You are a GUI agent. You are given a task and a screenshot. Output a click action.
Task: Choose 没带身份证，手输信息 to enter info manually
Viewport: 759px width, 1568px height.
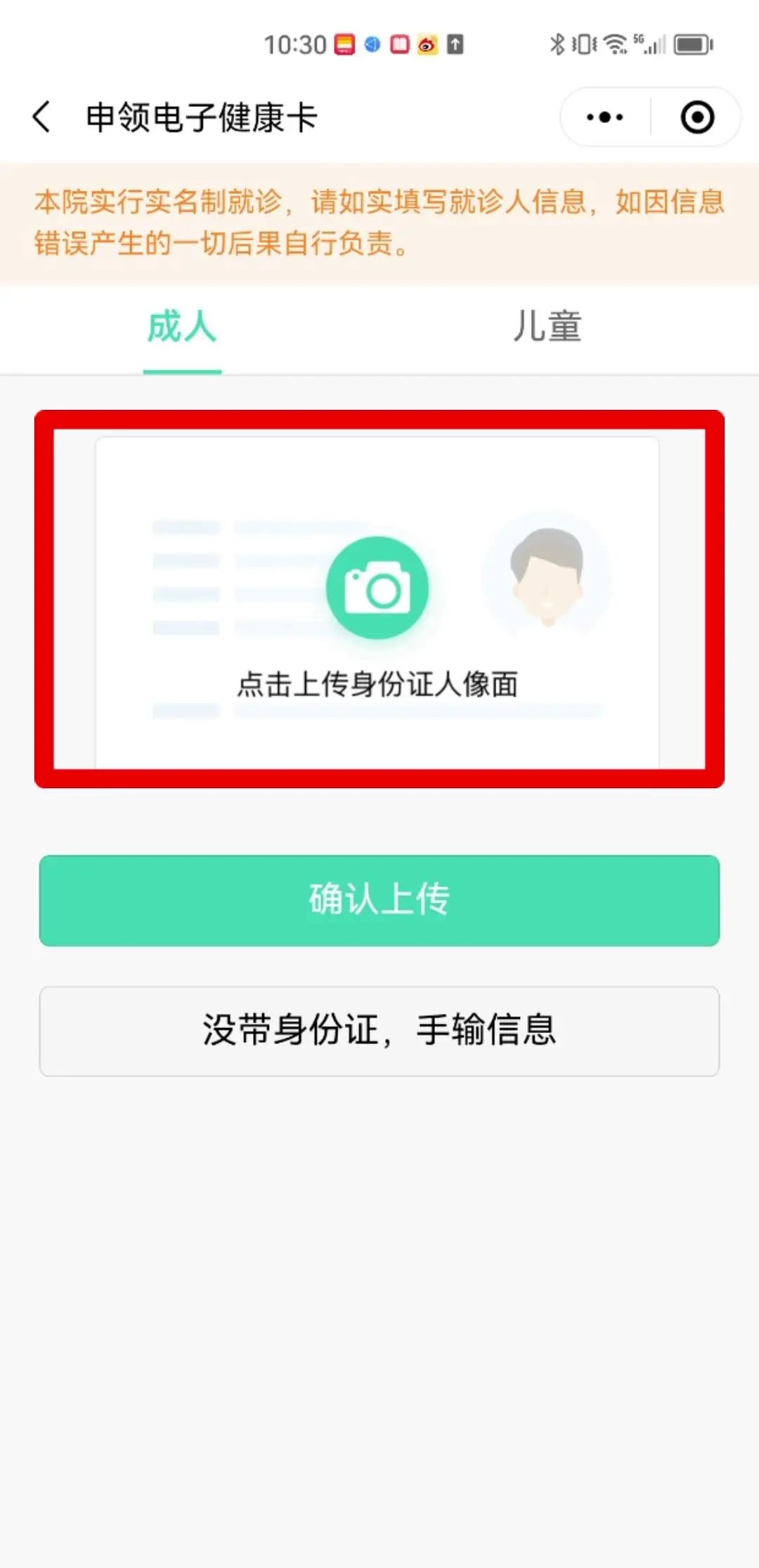click(379, 1031)
